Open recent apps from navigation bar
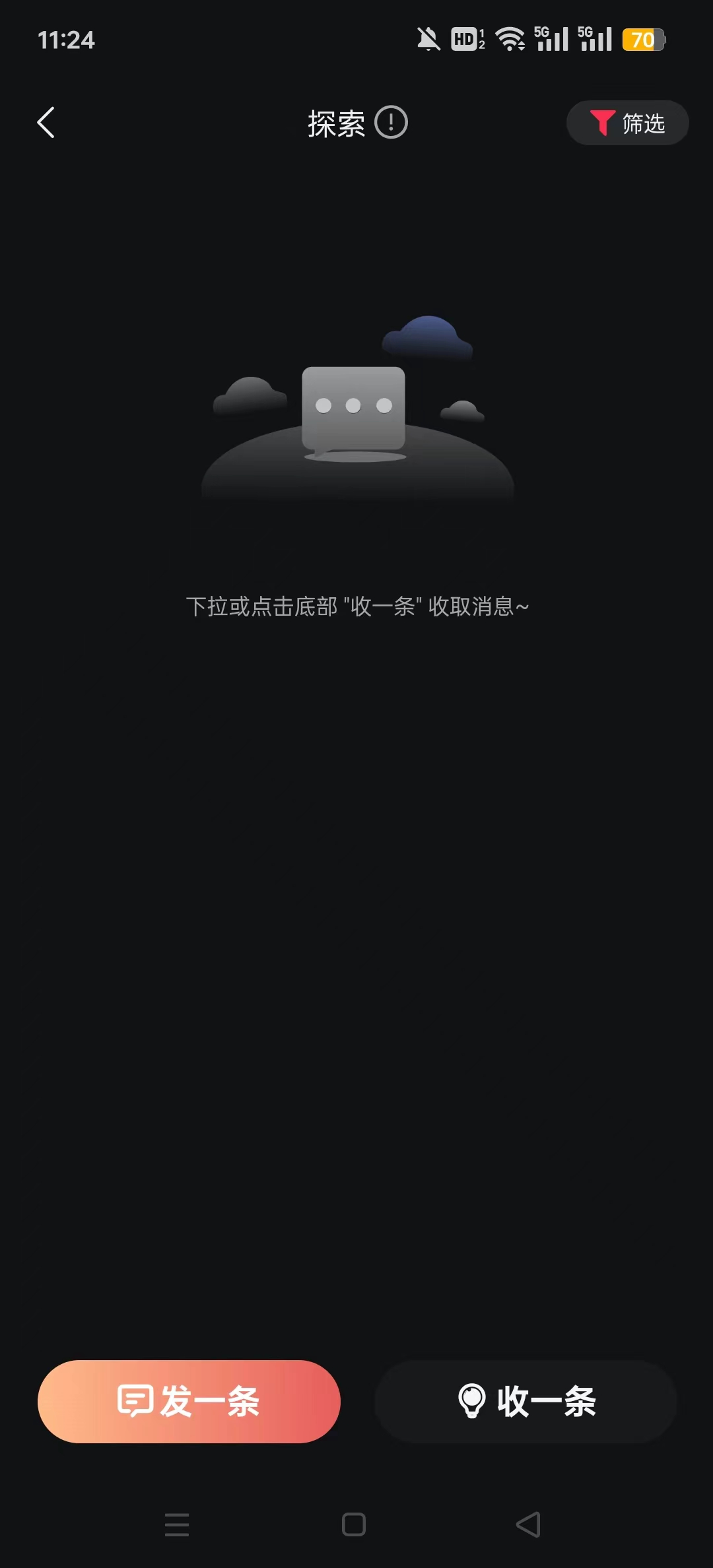Viewport: 713px width, 1568px height. (x=177, y=1524)
